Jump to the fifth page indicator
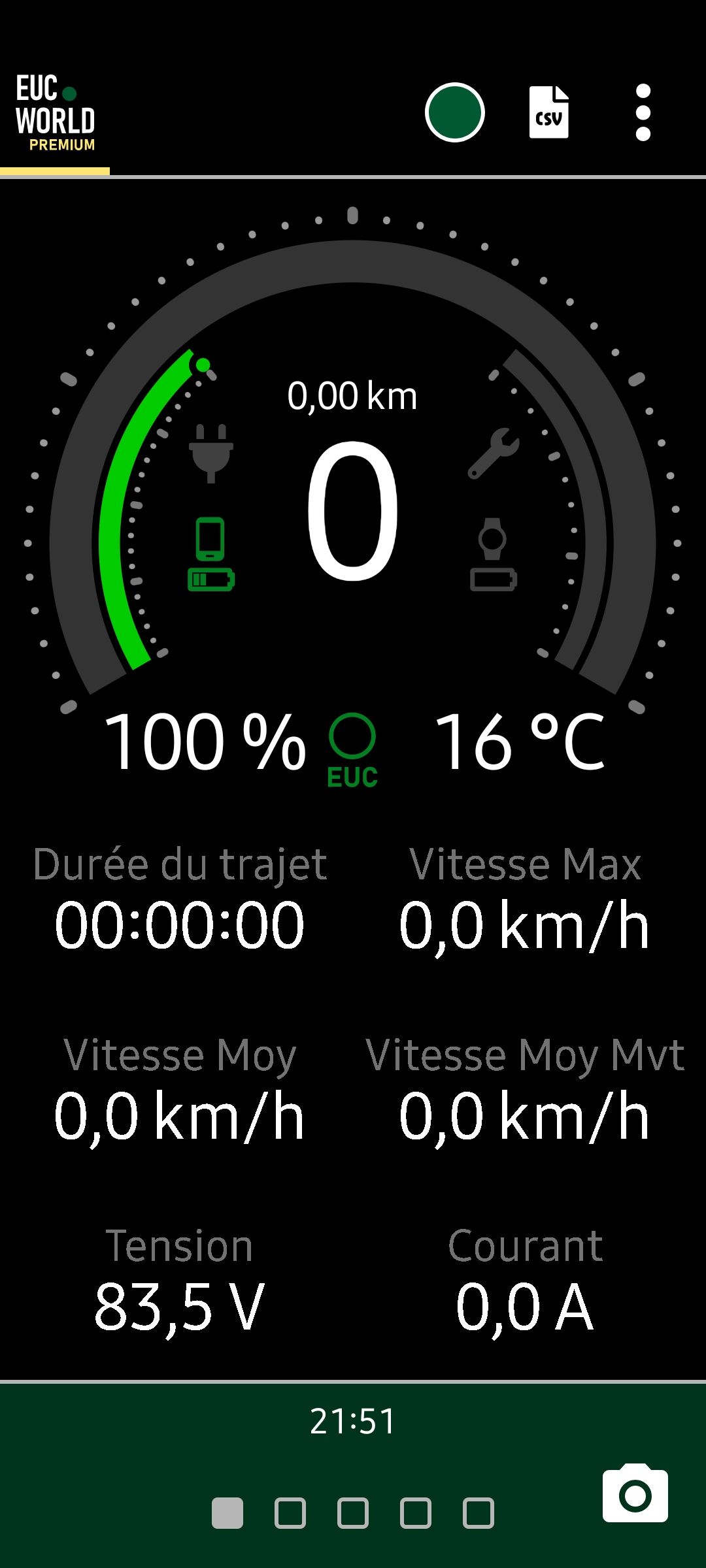The height and width of the screenshot is (1568, 706). click(x=479, y=1513)
